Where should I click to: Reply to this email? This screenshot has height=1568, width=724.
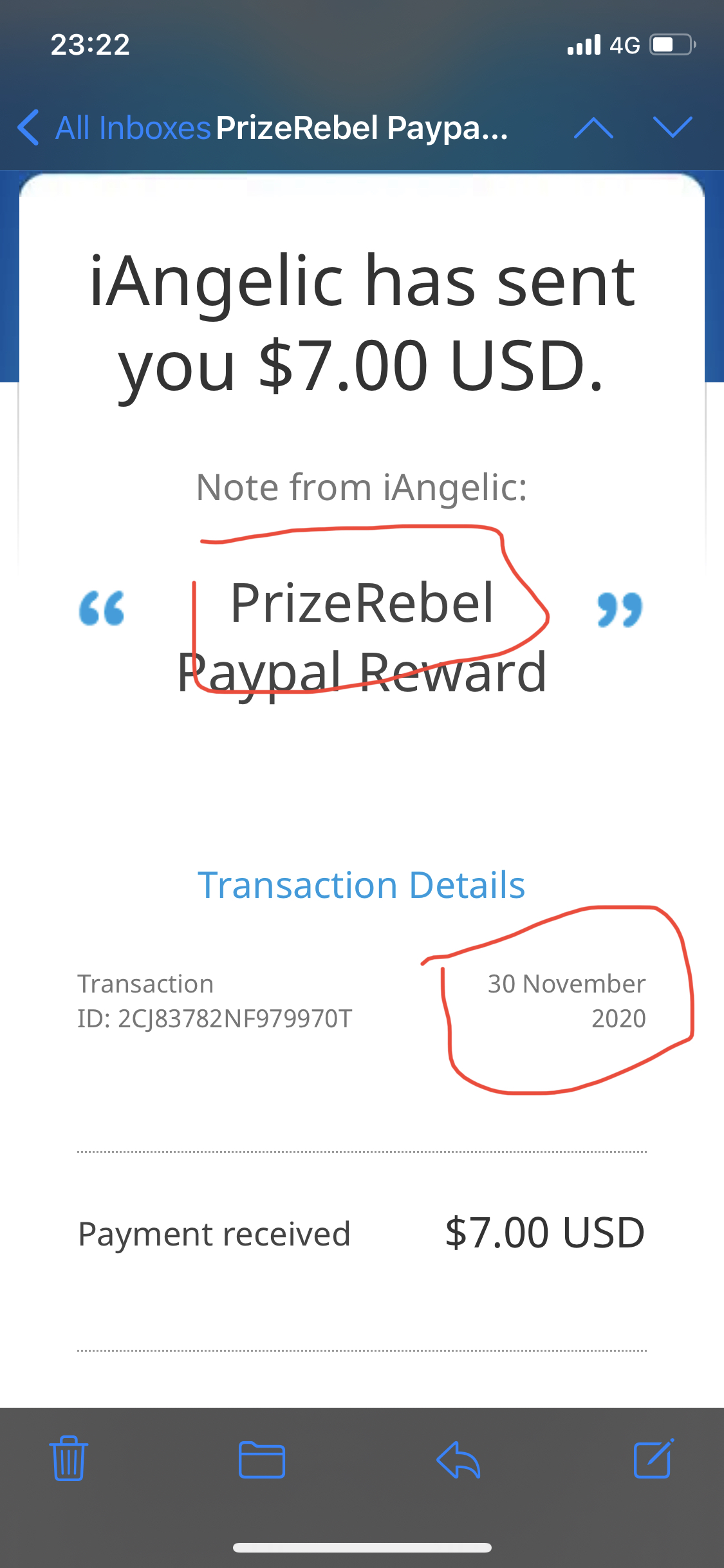coord(458,1459)
